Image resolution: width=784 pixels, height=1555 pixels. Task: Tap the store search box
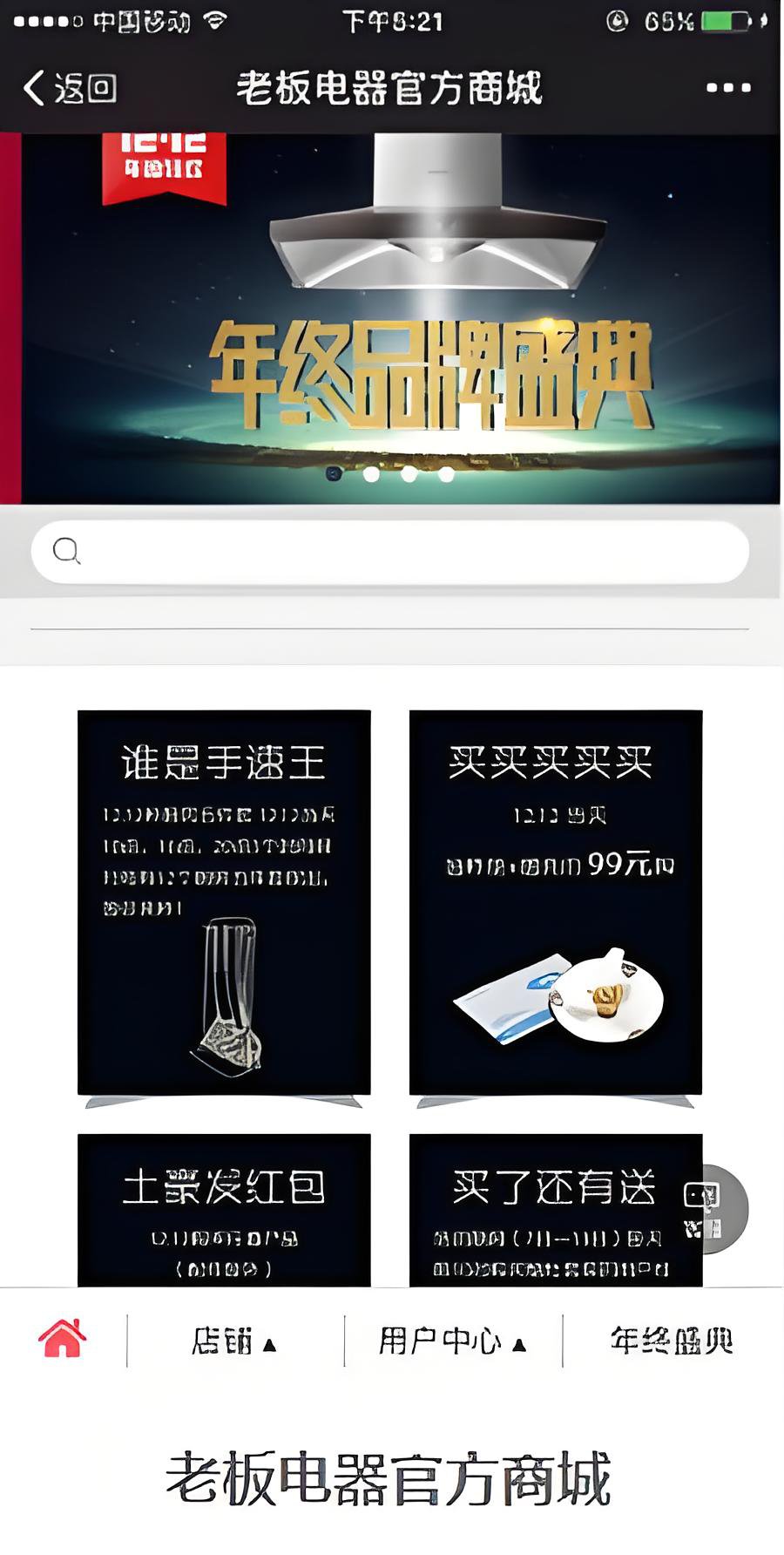tap(390, 552)
